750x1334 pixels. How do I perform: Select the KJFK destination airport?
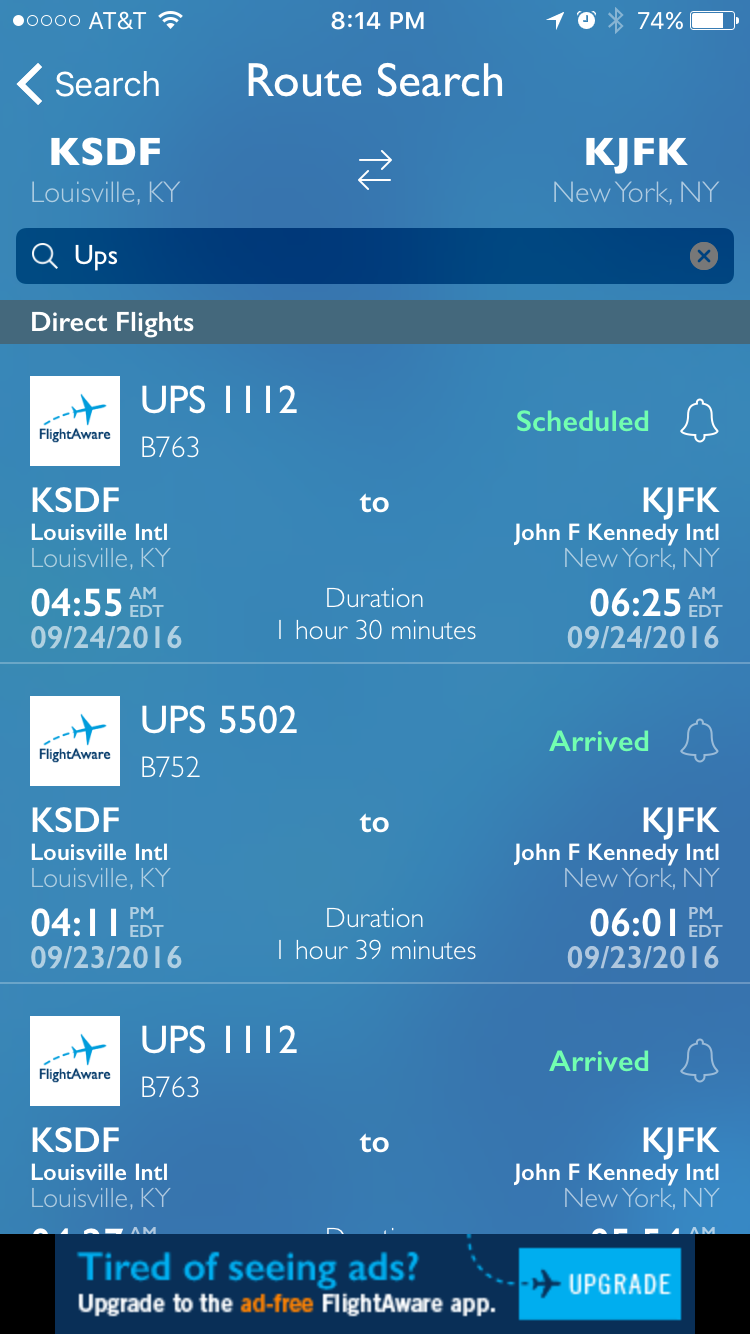(x=636, y=169)
